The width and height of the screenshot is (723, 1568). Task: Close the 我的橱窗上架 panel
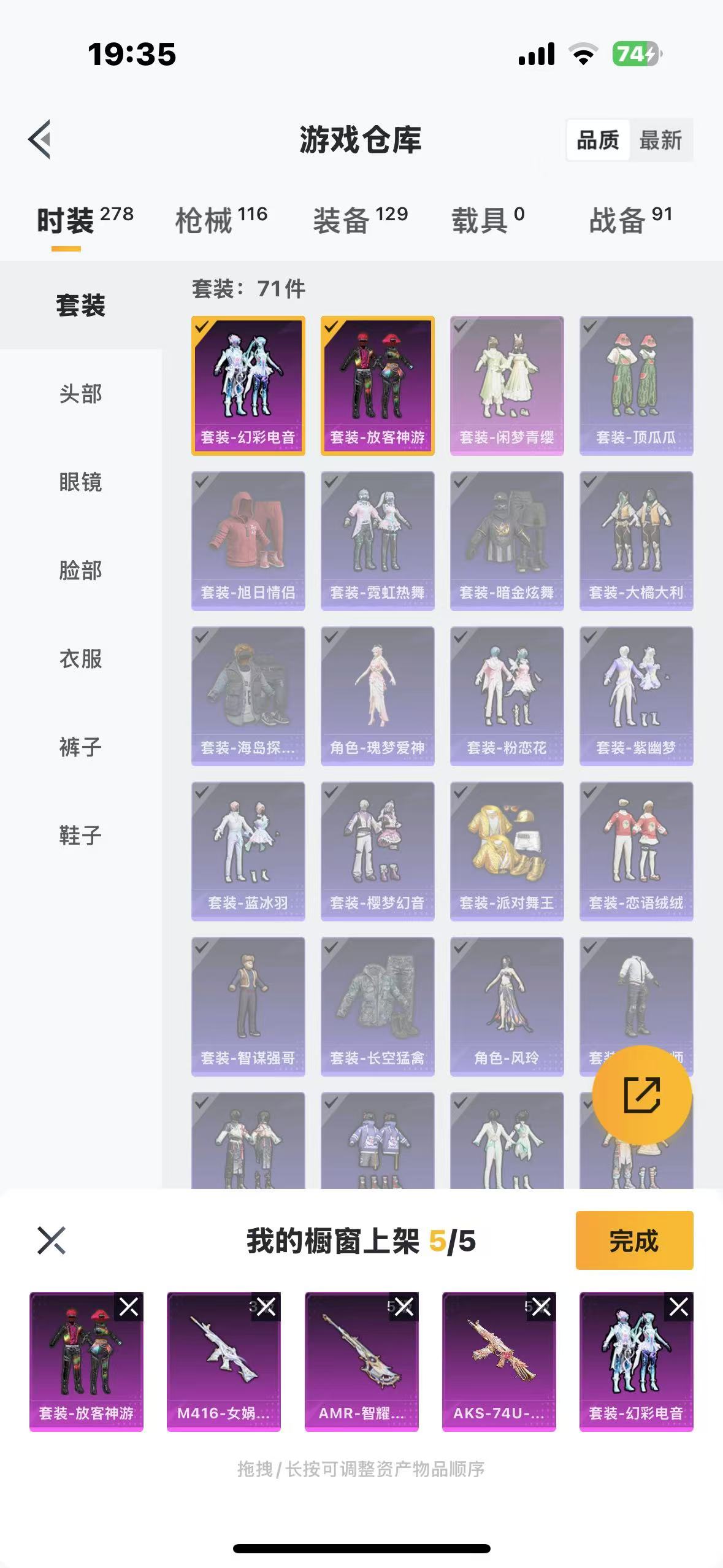[51, 1240]
